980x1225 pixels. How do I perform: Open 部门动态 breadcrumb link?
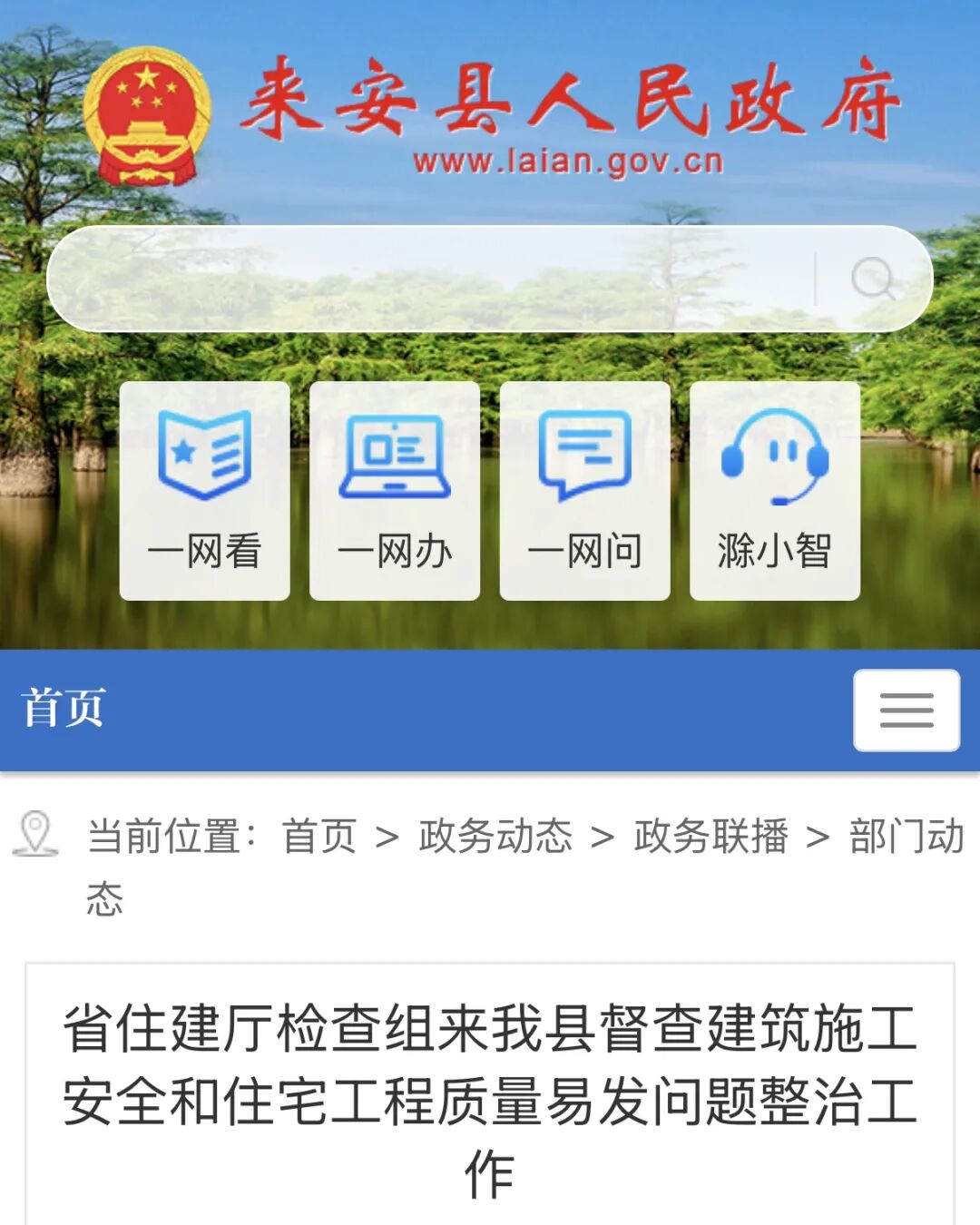(906, 836)
